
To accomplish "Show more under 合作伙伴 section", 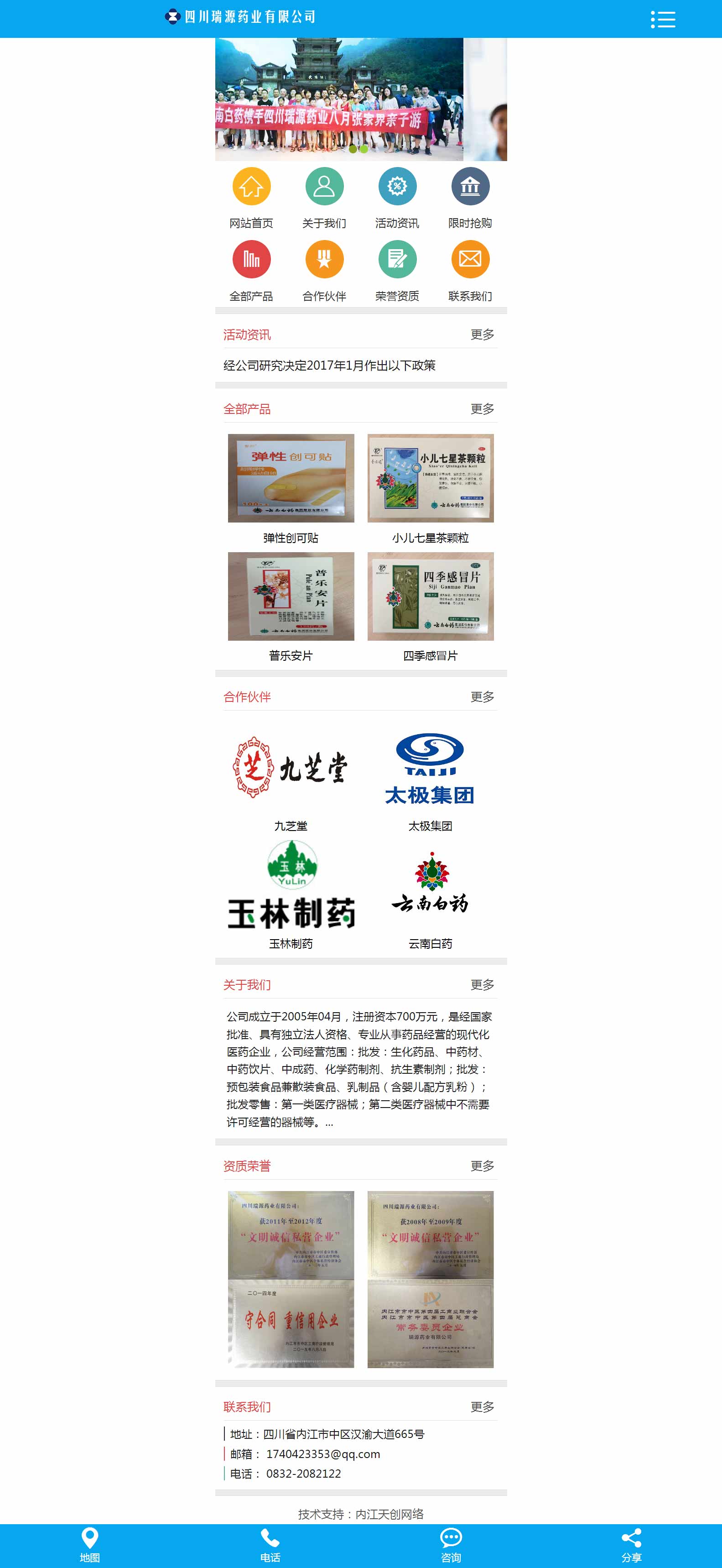I will 482,697.
